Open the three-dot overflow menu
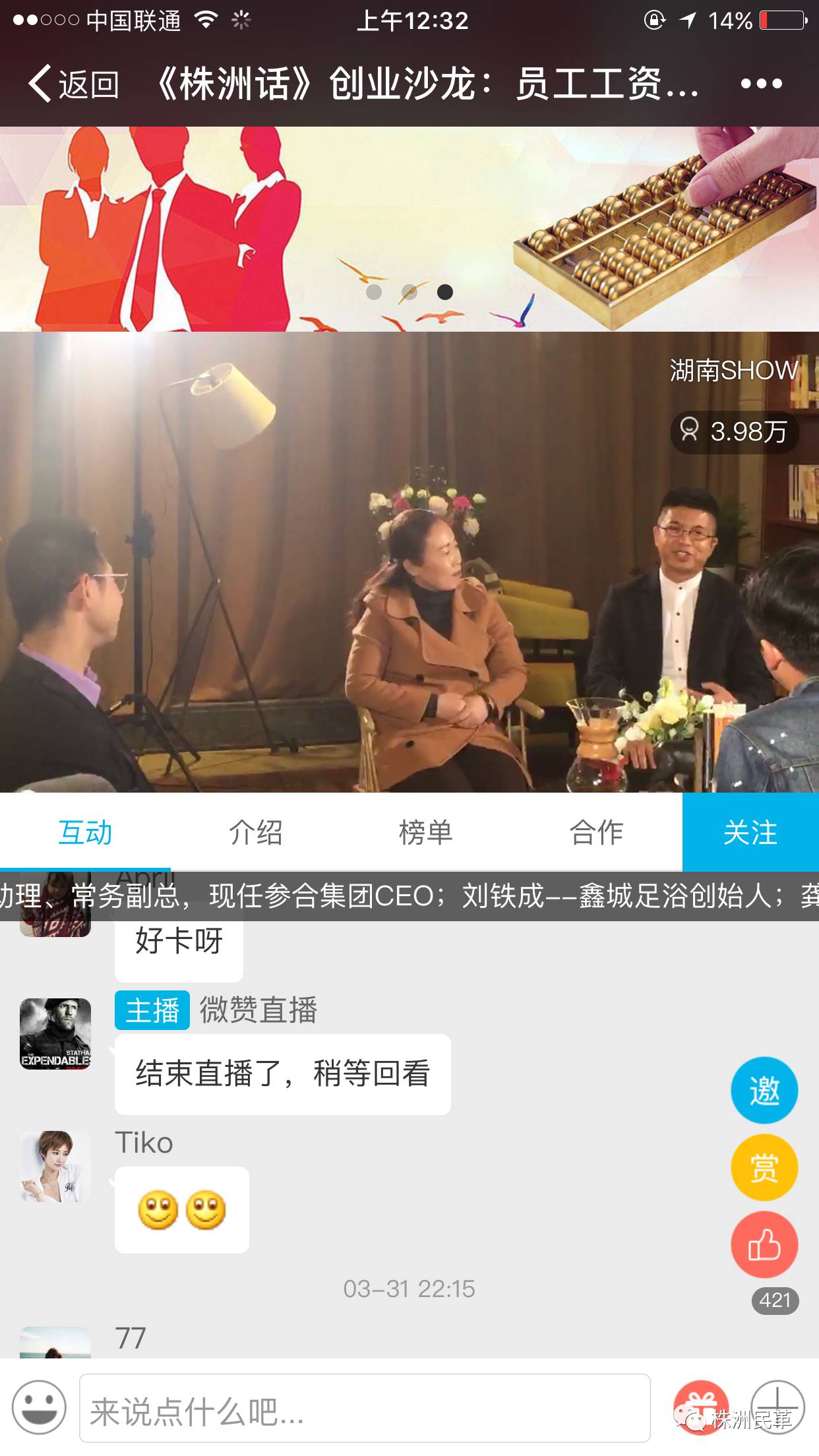819x1456 pixels. (x=760, y=84)
